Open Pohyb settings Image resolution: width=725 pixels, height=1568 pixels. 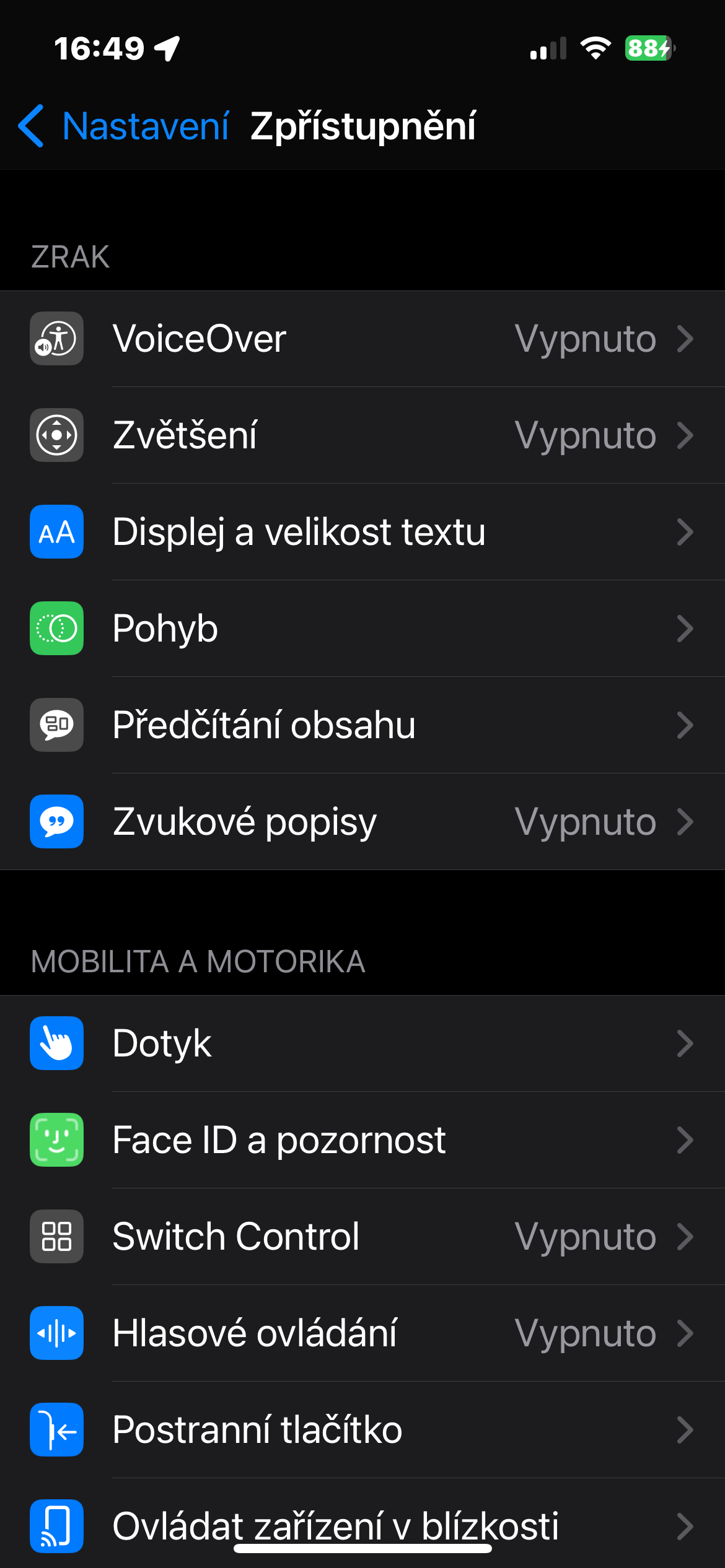point(362,629)
